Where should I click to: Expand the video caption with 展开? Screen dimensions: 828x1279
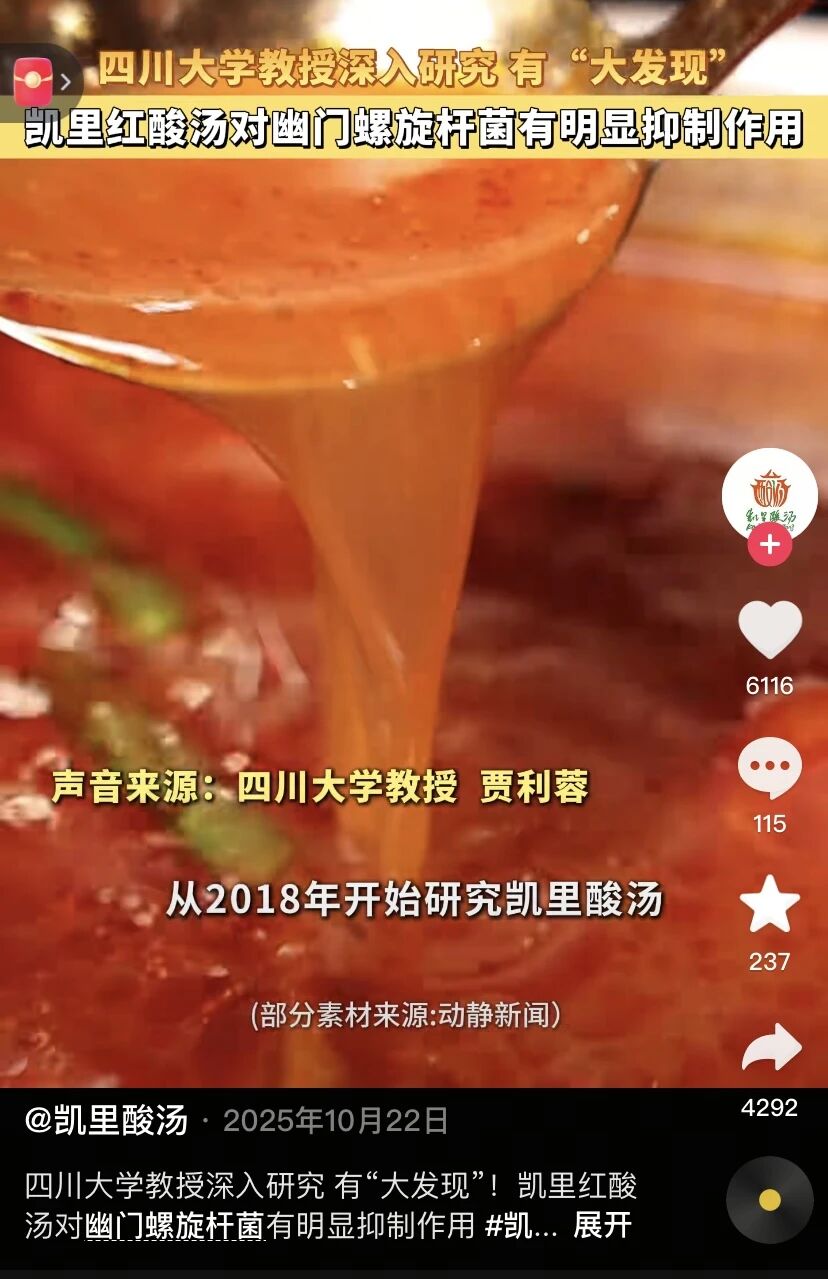[602, 1224]
